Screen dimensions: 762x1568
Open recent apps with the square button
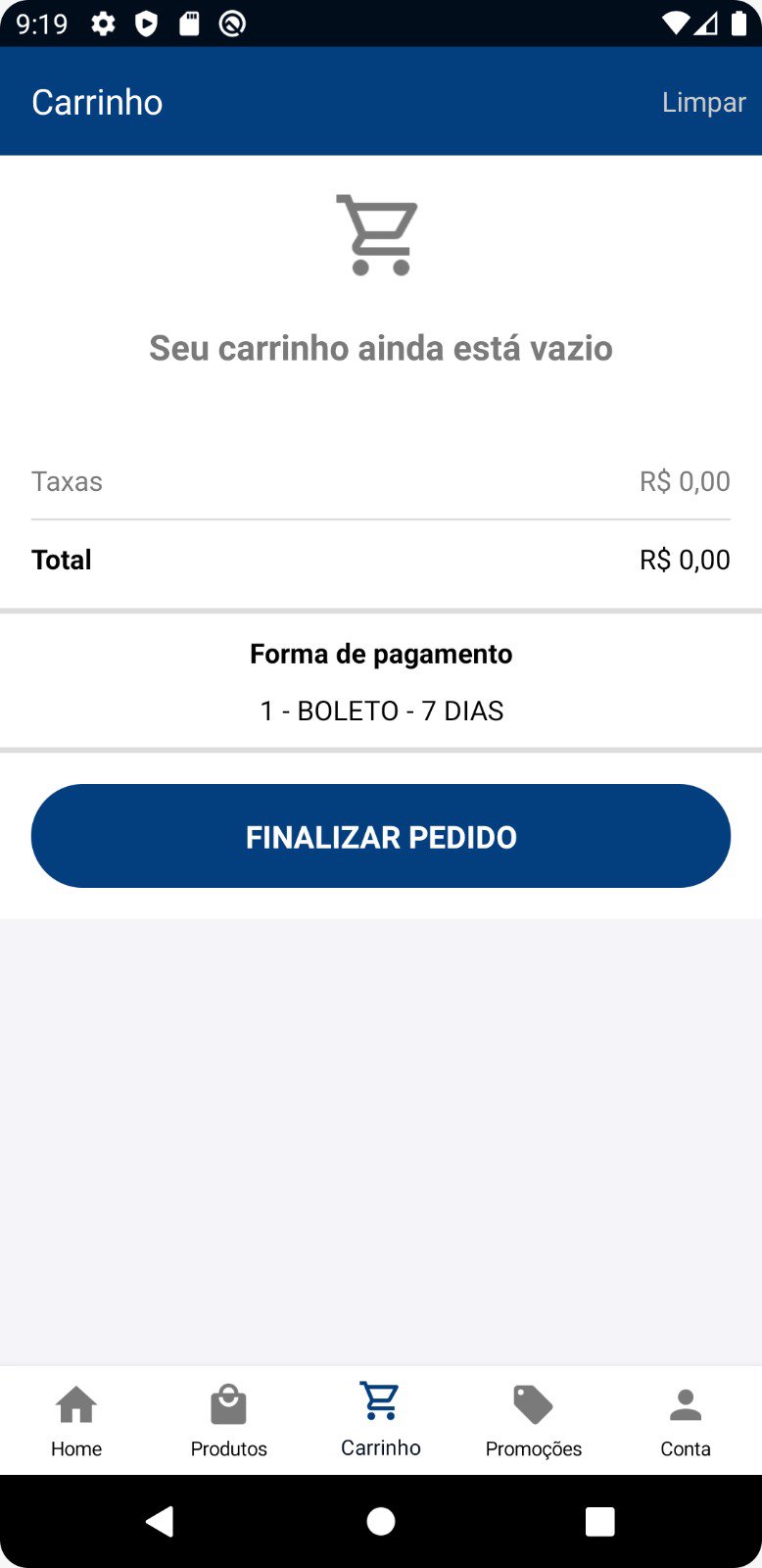point(599,1521)
